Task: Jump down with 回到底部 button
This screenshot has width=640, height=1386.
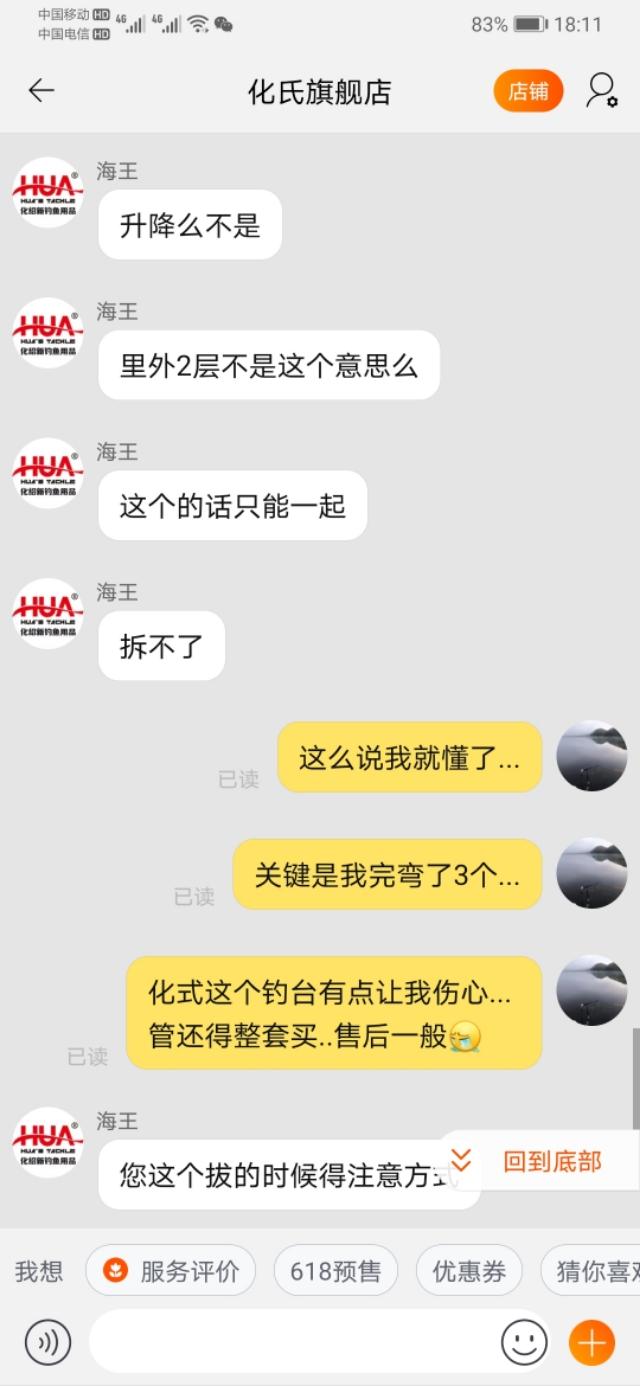Action: [x=540, y=1161]
